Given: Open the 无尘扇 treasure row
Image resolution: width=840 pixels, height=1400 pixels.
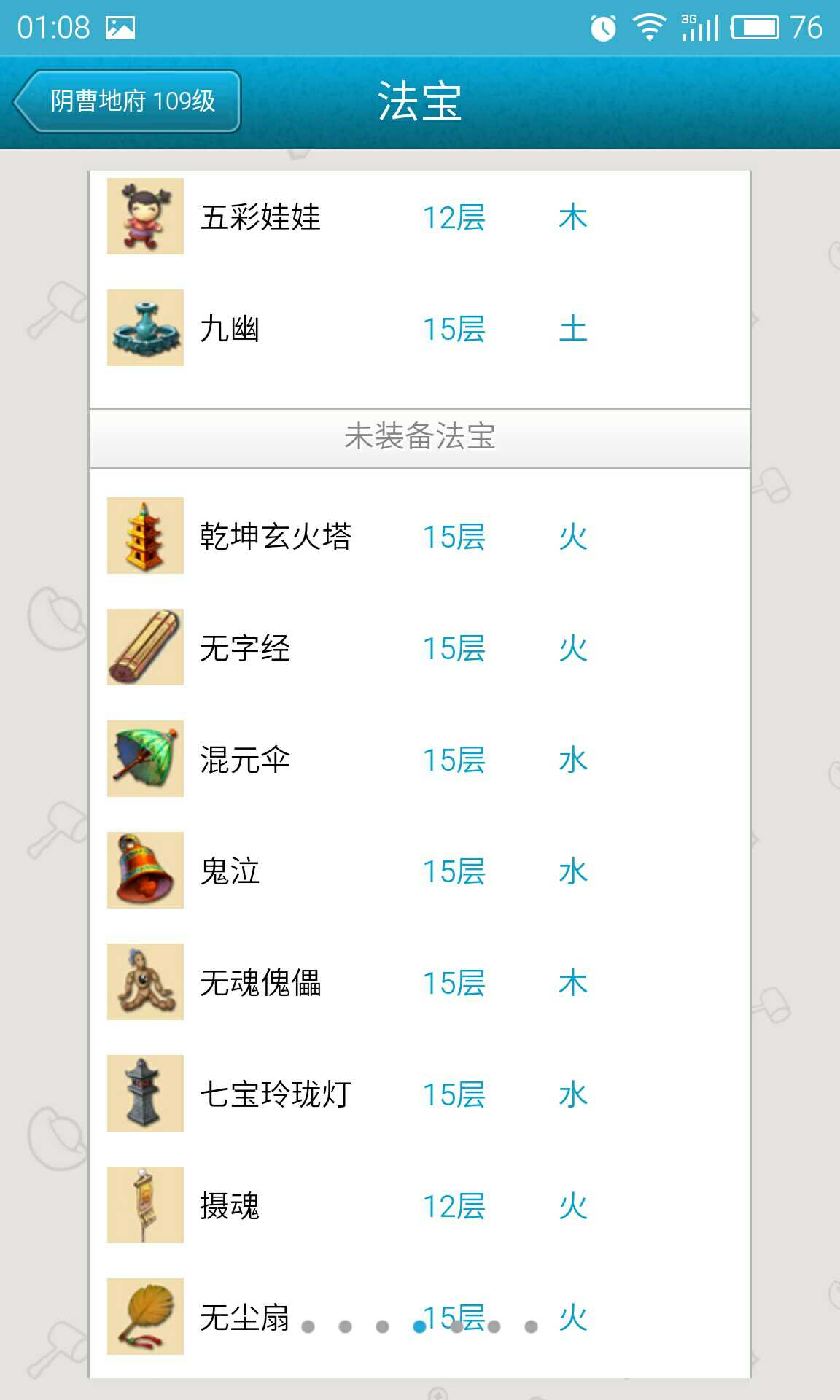Looking at the screenshot, I should click(244, 1317).
